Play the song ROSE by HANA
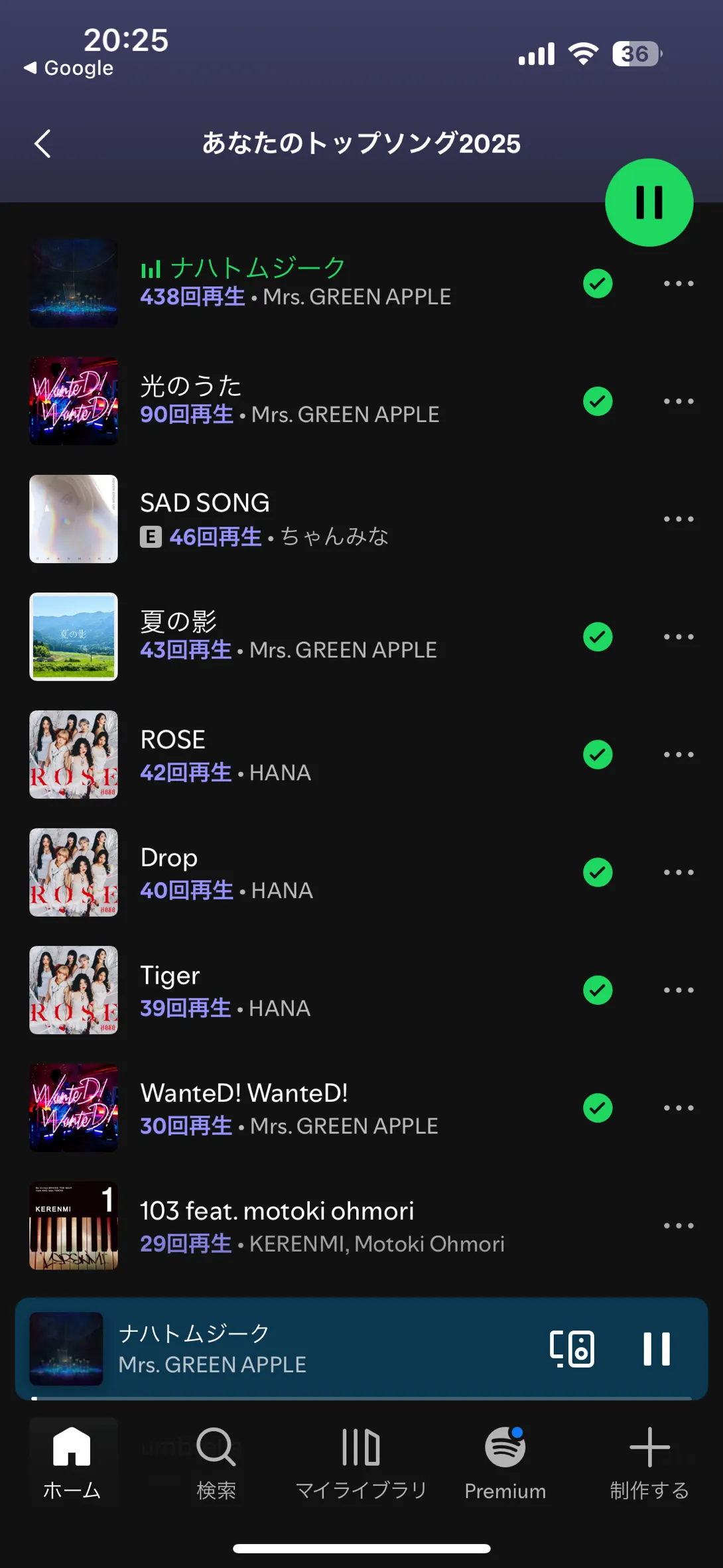Viewport: 723px width, 1568px height. [x=298, y=755]
